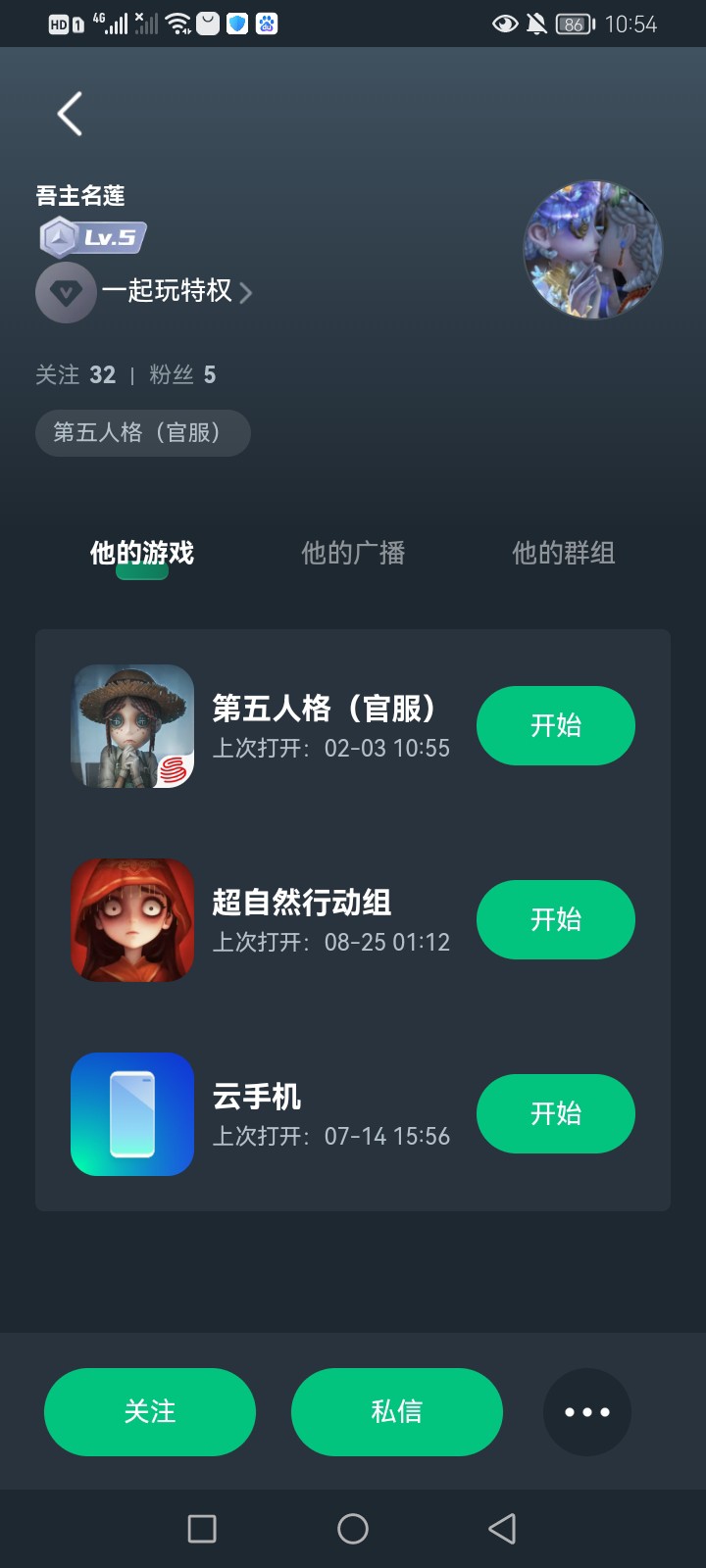Switch to the 他的广播 tab
Viewport: 706px width, 1568px height.
[x=353, y=554]
